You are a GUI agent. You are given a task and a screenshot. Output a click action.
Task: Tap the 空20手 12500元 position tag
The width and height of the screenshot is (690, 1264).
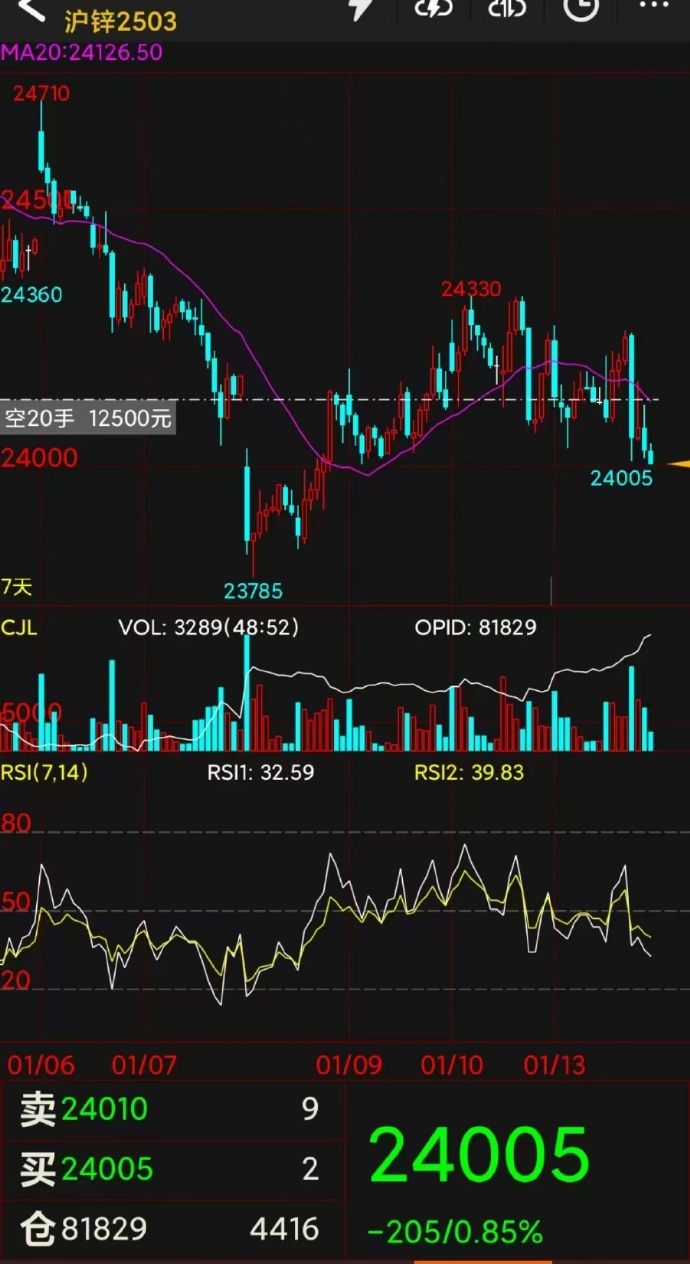pyautogui.click(x=88, y=418)
